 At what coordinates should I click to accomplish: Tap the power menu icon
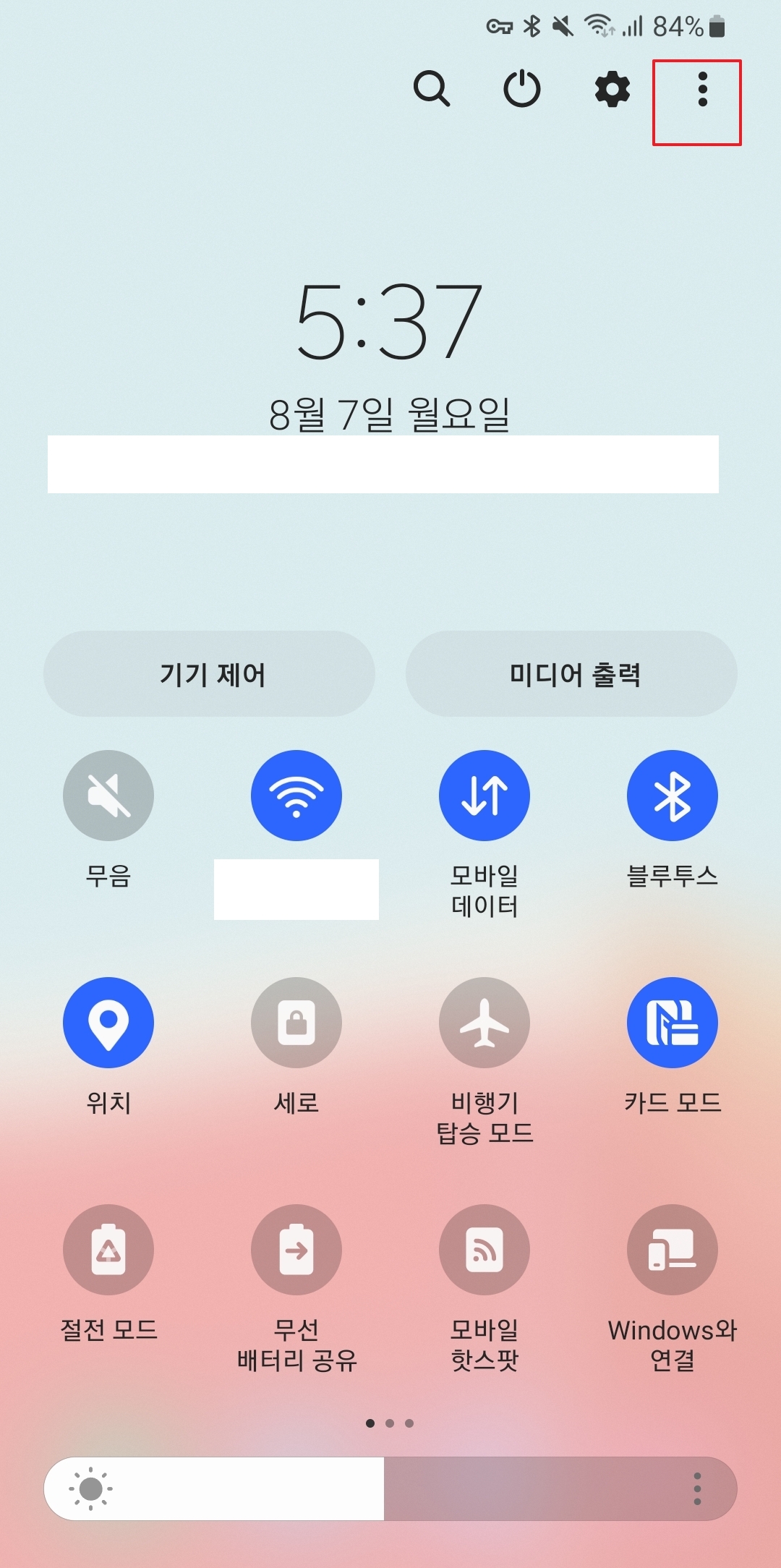click(x=522, y=90)
